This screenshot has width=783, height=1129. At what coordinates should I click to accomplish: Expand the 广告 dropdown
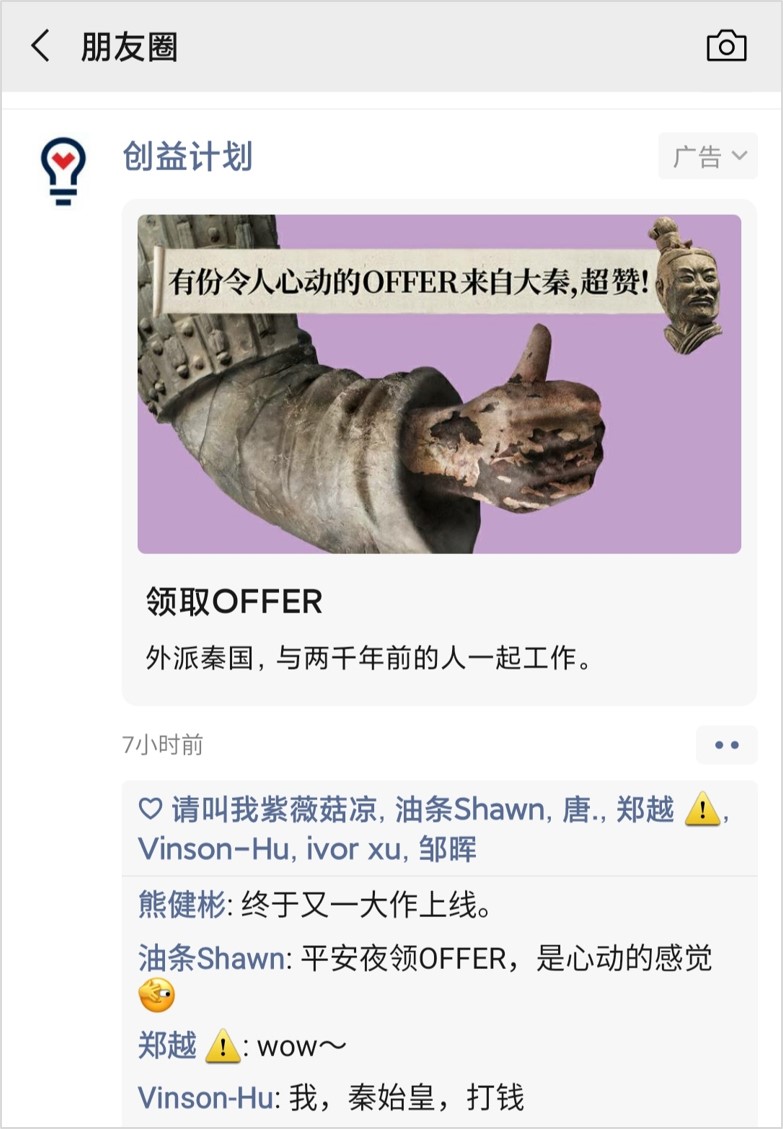click(x=708, y=157)
